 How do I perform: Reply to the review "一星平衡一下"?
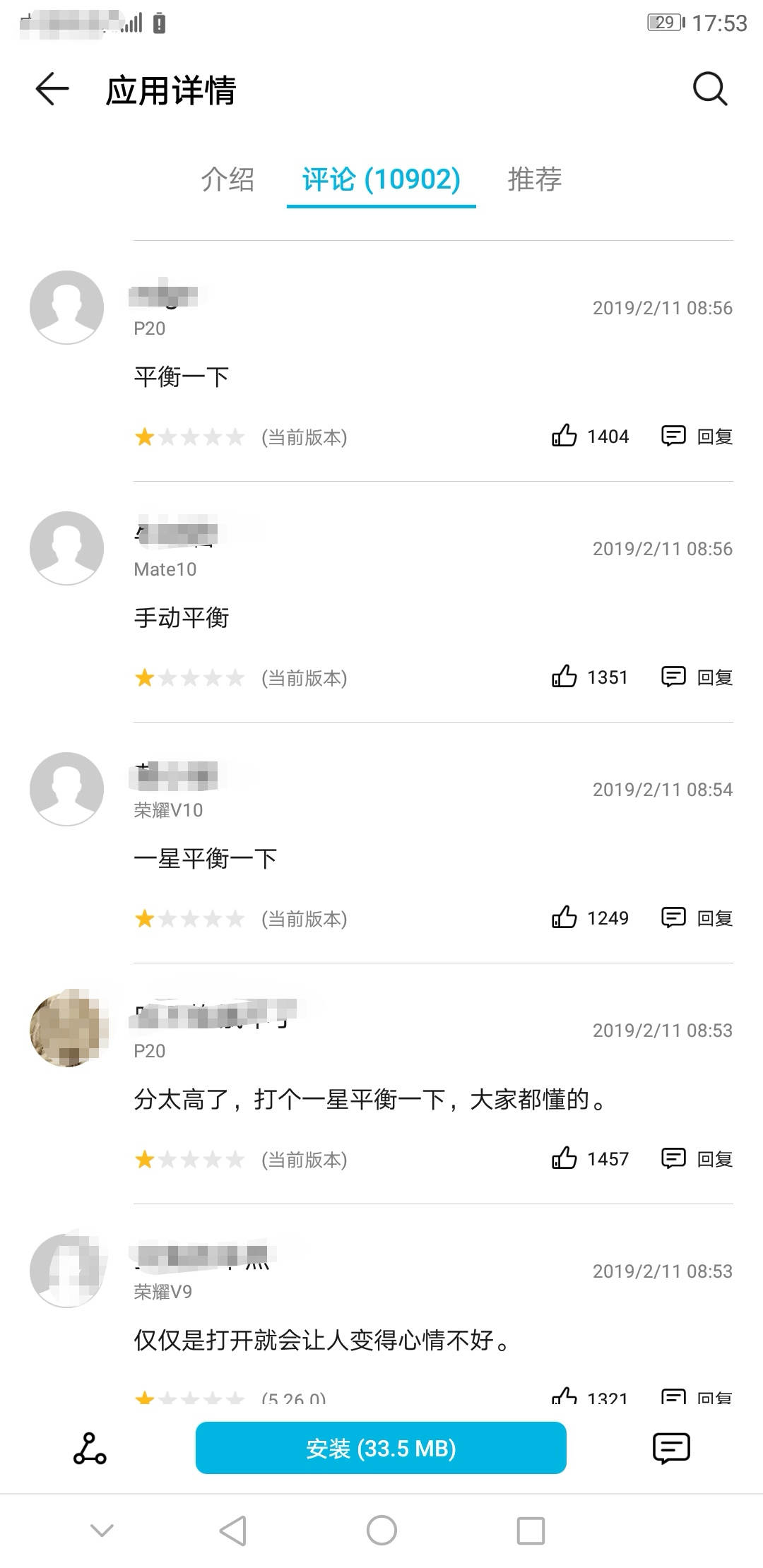[x=697, y=917]
